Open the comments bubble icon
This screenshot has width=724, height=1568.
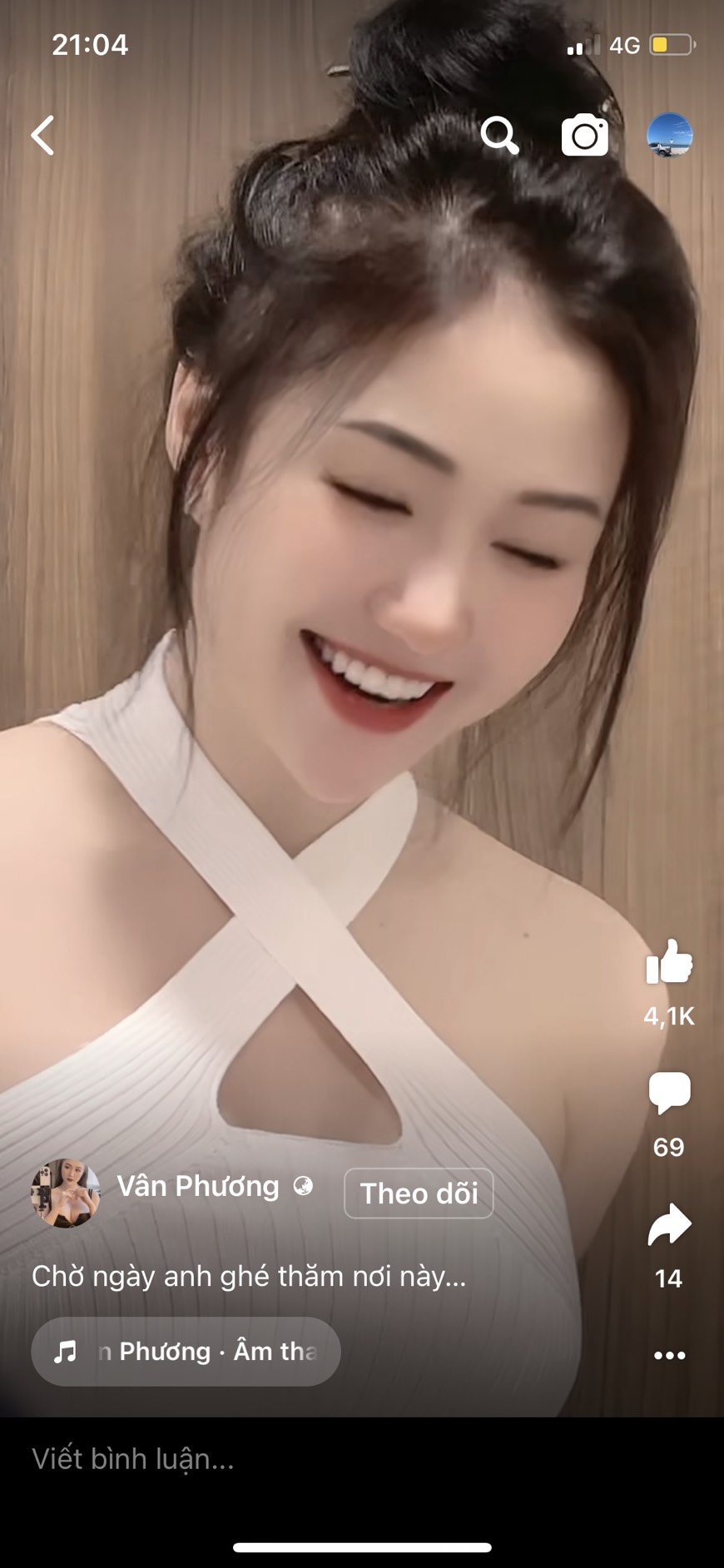pos(669,1093)
